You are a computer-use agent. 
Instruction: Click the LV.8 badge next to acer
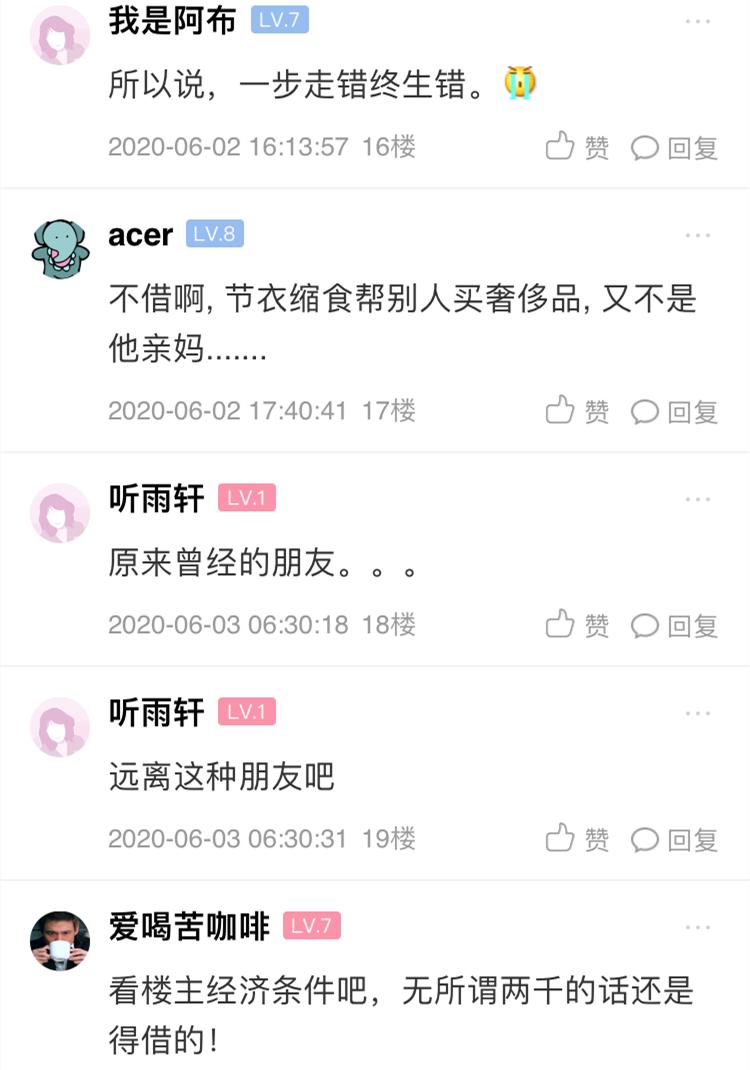tap(212, 234)
